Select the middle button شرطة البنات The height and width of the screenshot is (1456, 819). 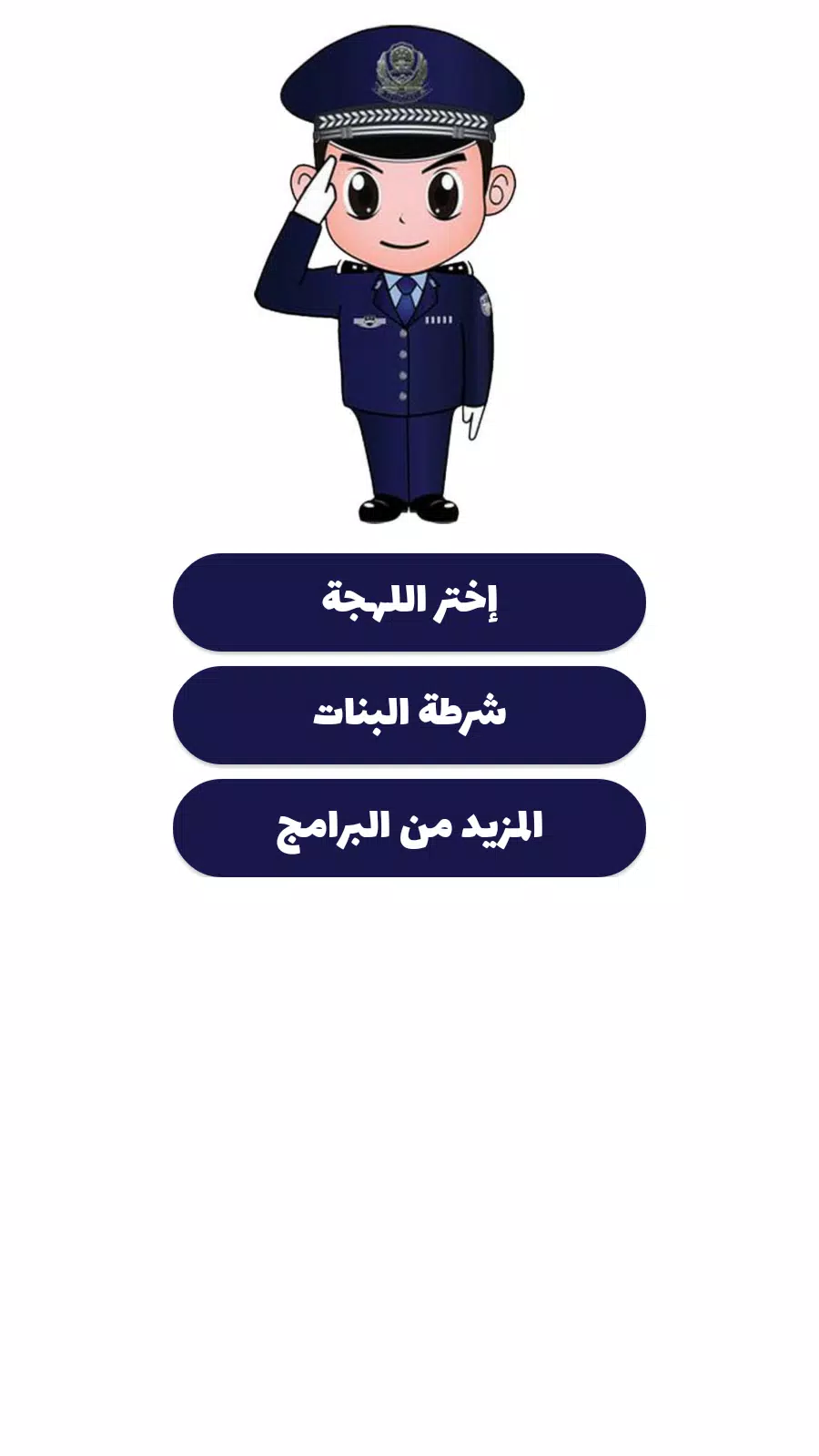(x=408, y=714)
